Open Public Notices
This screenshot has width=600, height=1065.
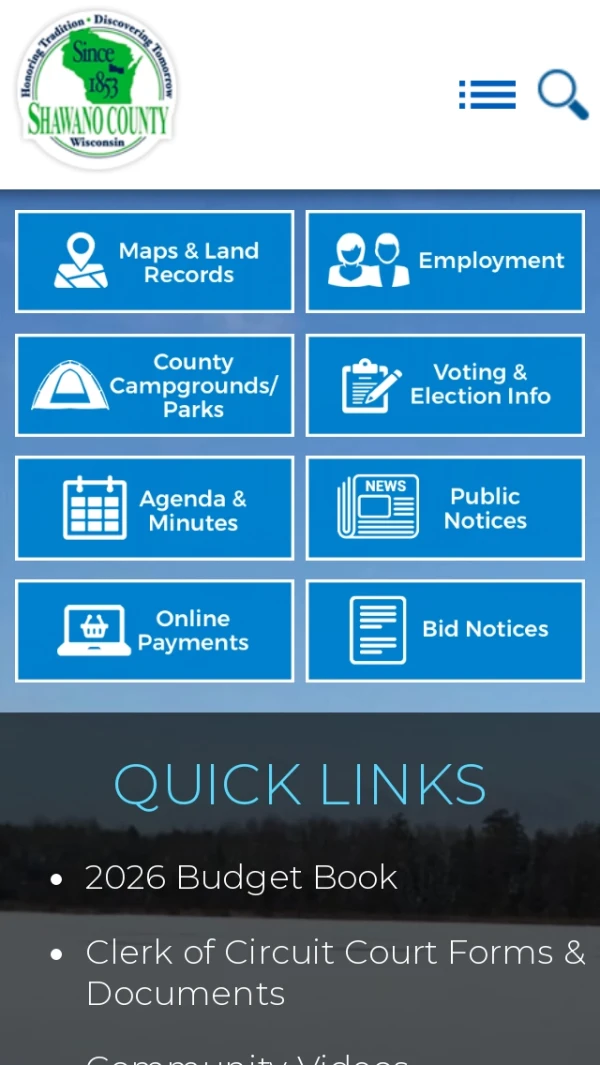pos(445,509)
